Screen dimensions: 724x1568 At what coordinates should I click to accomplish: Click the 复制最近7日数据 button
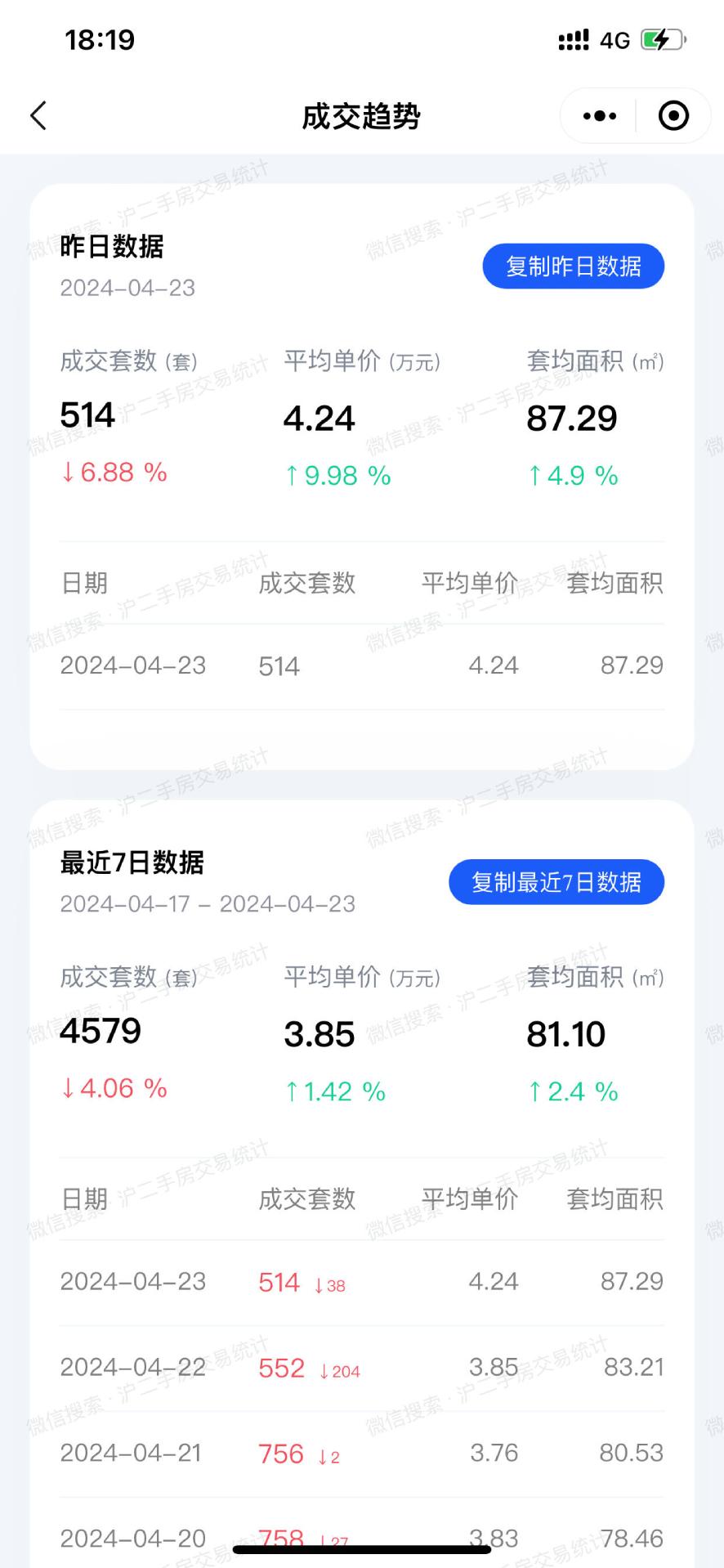tap(556, 882)
